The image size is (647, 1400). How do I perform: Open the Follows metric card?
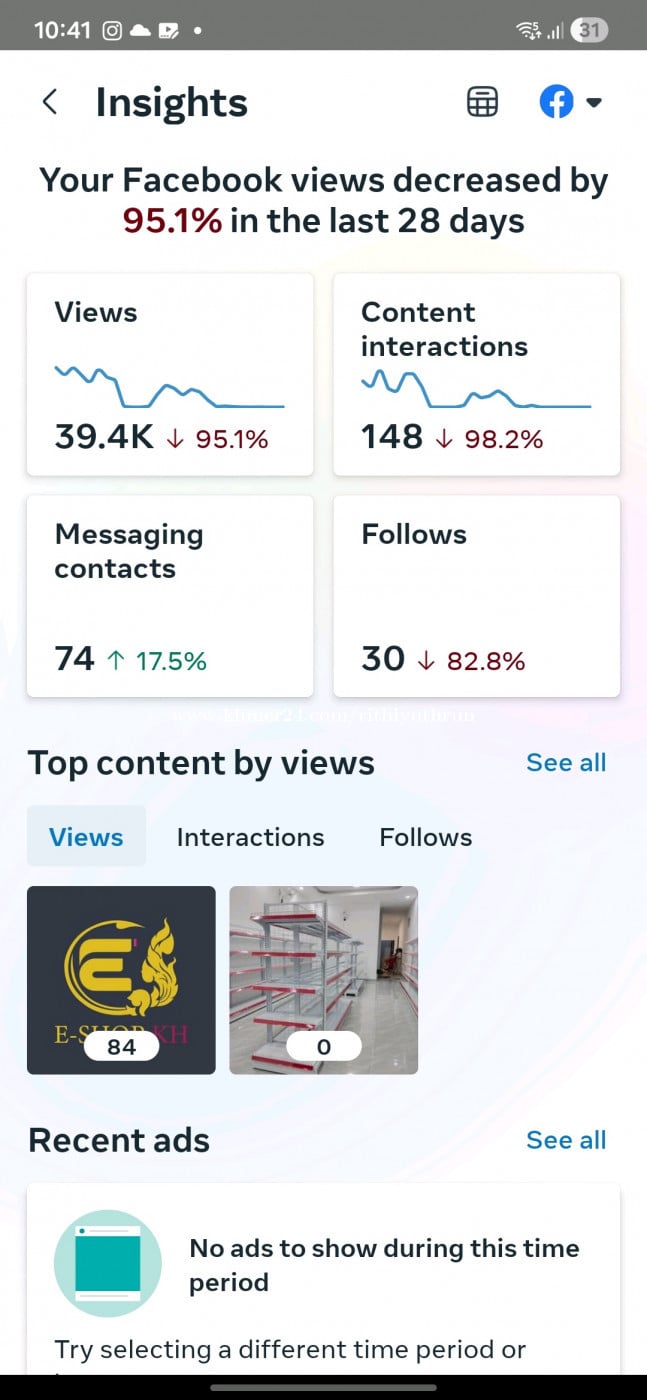click(x=476, y=596)
